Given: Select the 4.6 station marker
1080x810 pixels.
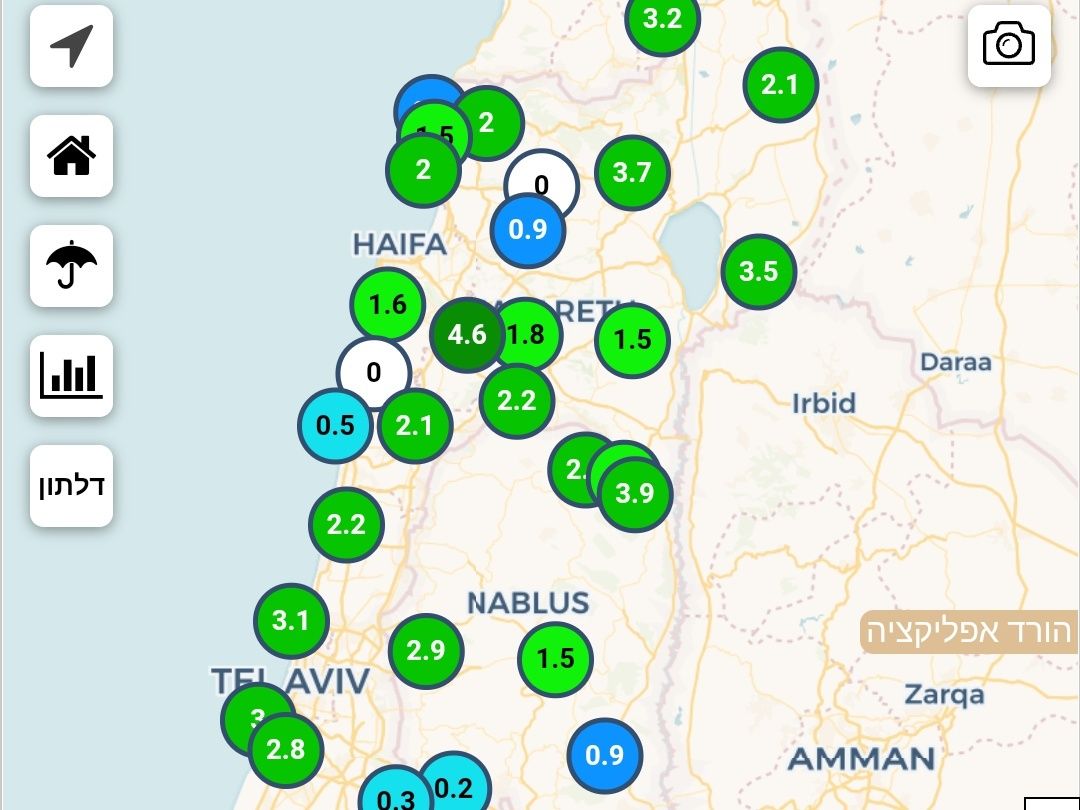Looking at the screenshot, I should 466,335.
